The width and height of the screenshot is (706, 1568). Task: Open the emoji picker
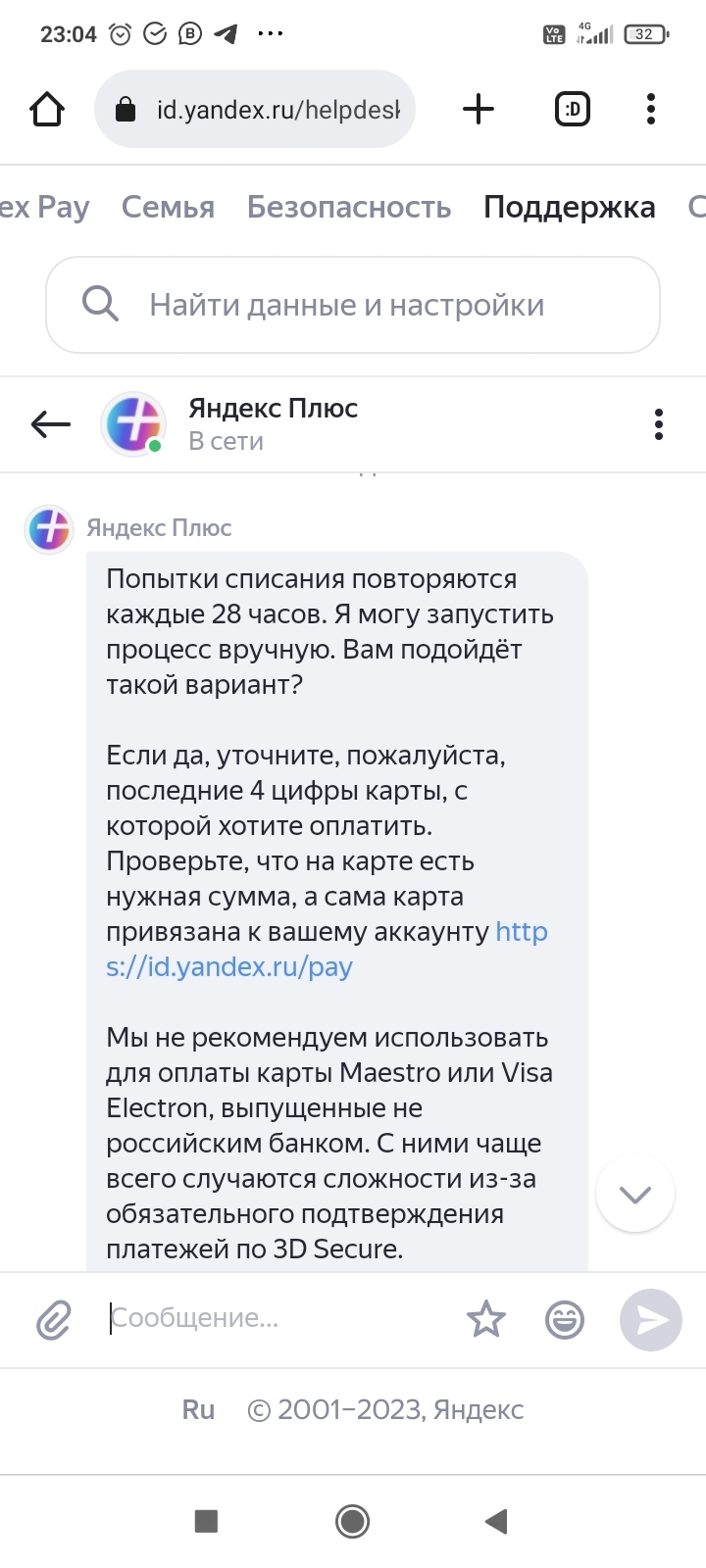565,1319
